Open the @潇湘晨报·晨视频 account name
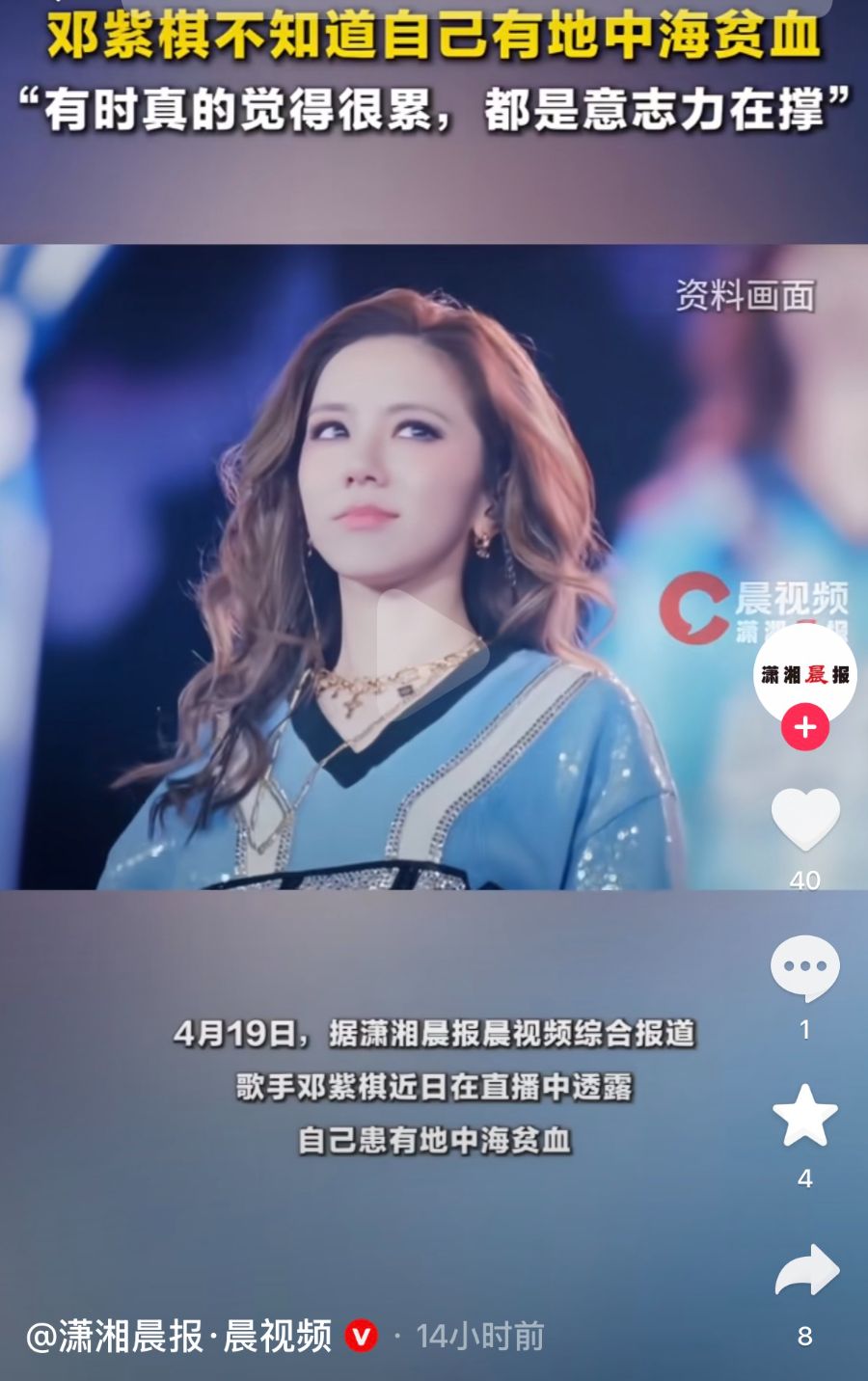The image size is (868, 1381). 179,1337
